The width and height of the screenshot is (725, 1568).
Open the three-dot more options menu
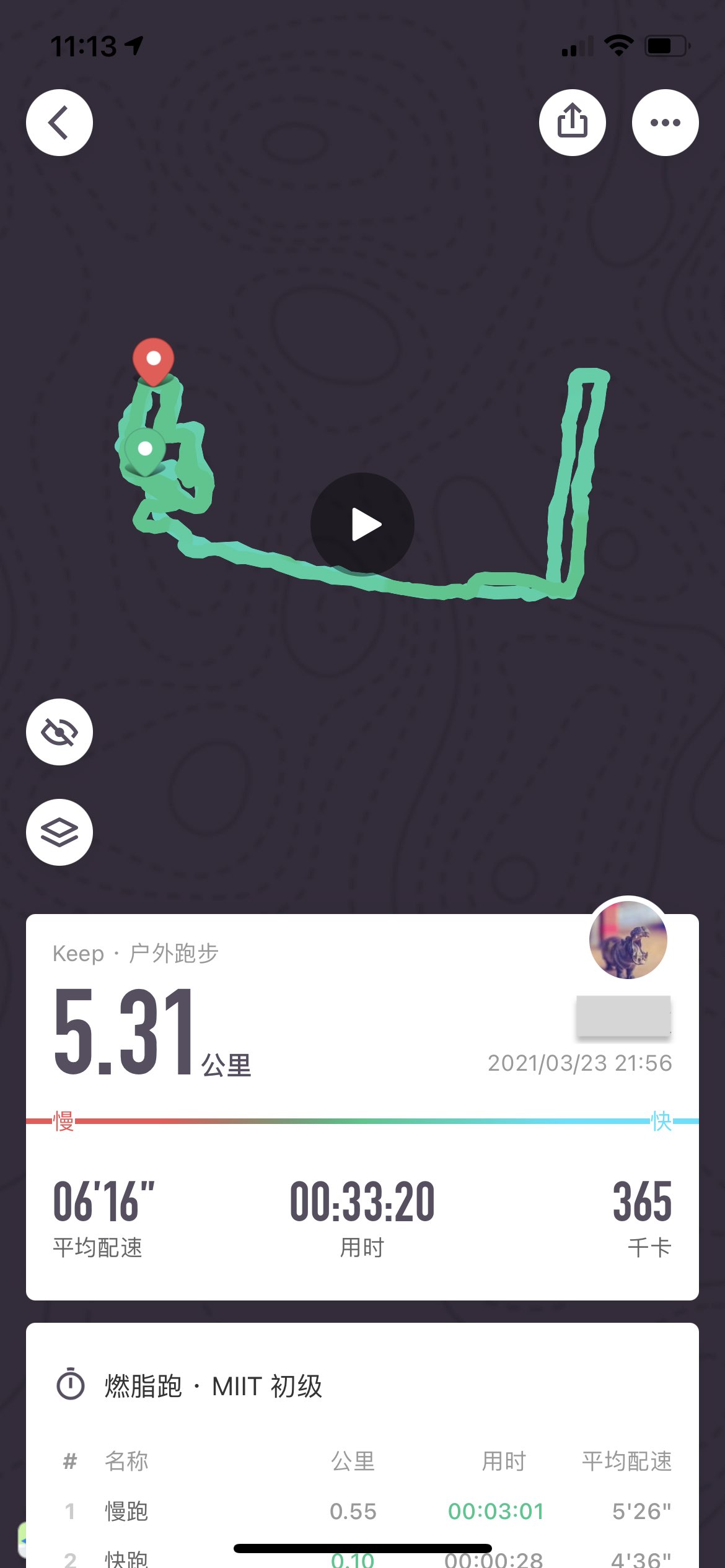tap(665, 123)
